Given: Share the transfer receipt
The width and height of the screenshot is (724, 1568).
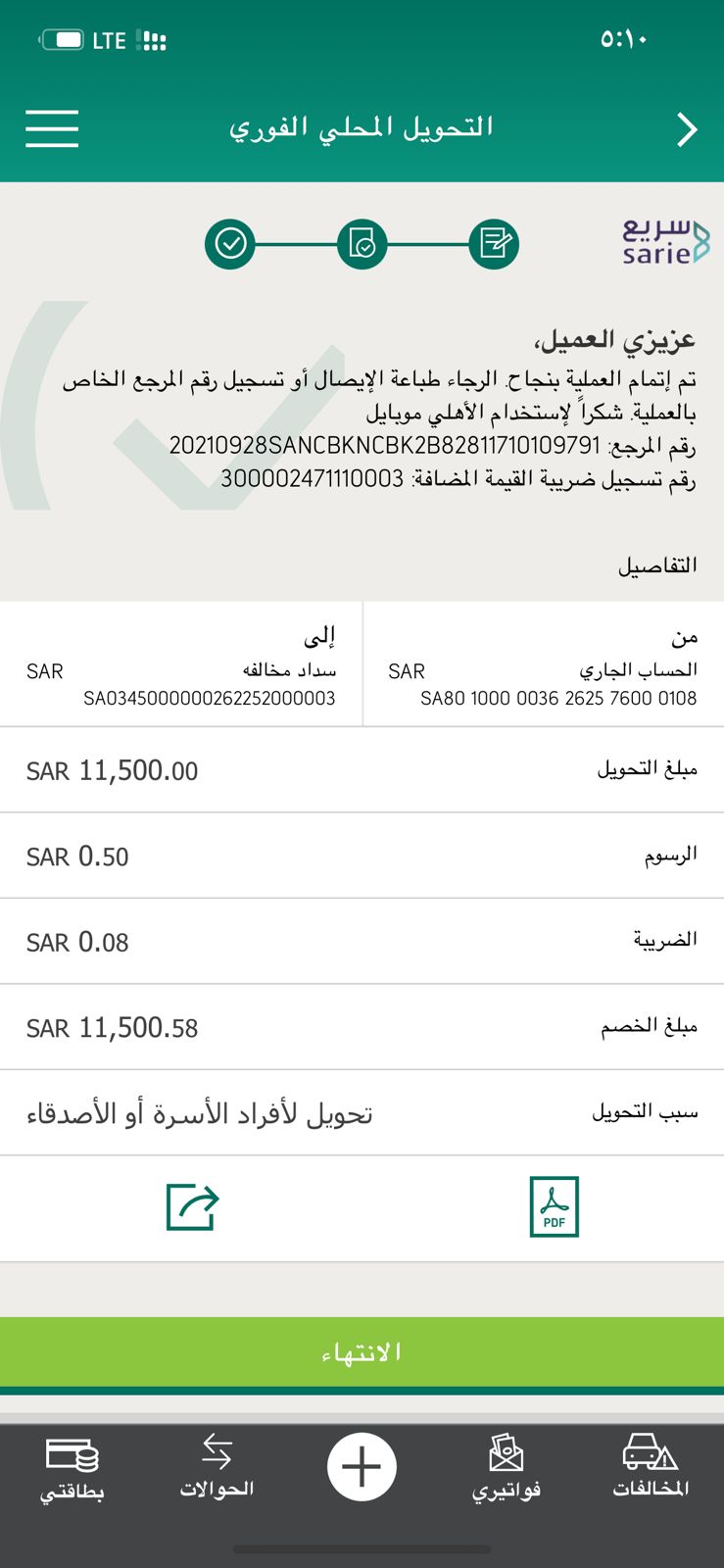Looking at the screenshot, I should (x=192, y=1206).
